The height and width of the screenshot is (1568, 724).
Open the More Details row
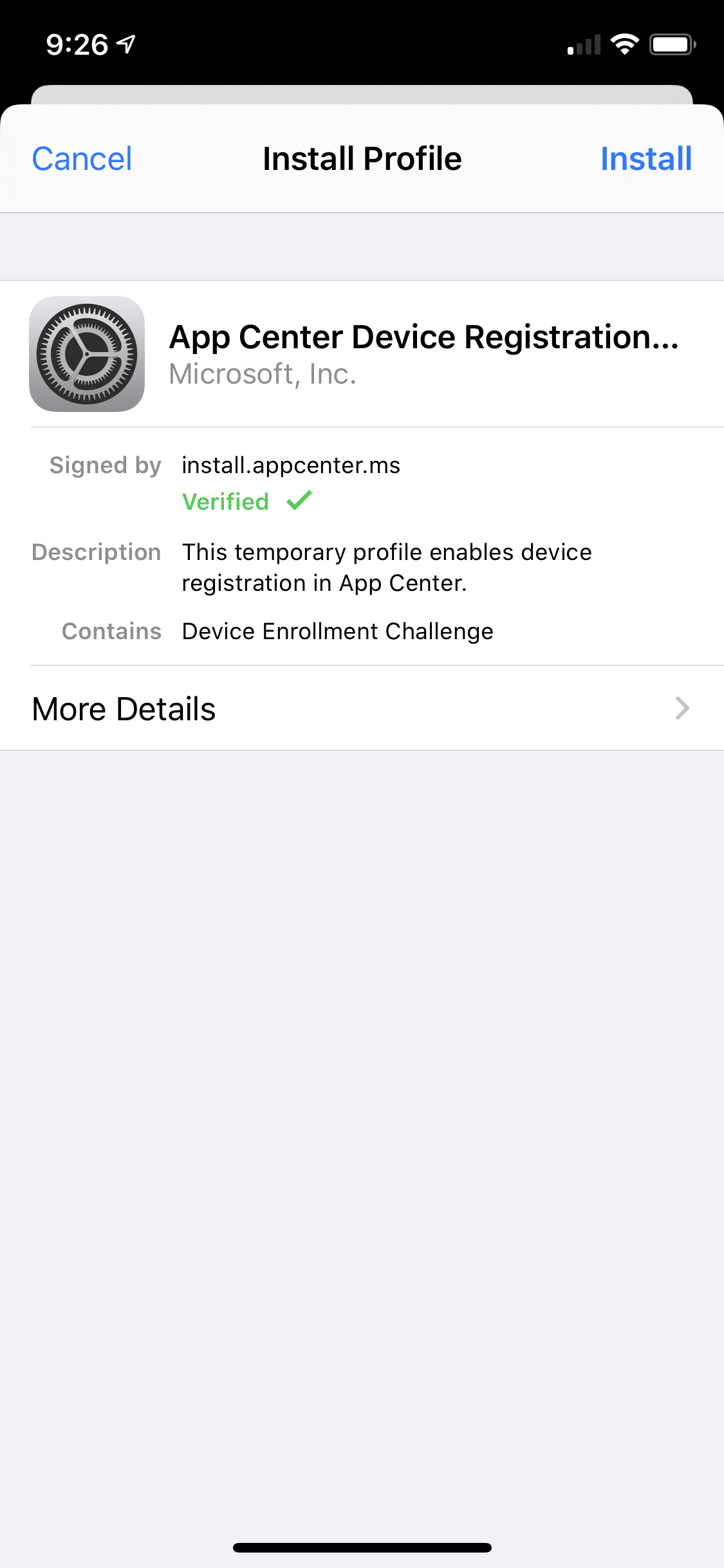[362, 709]
